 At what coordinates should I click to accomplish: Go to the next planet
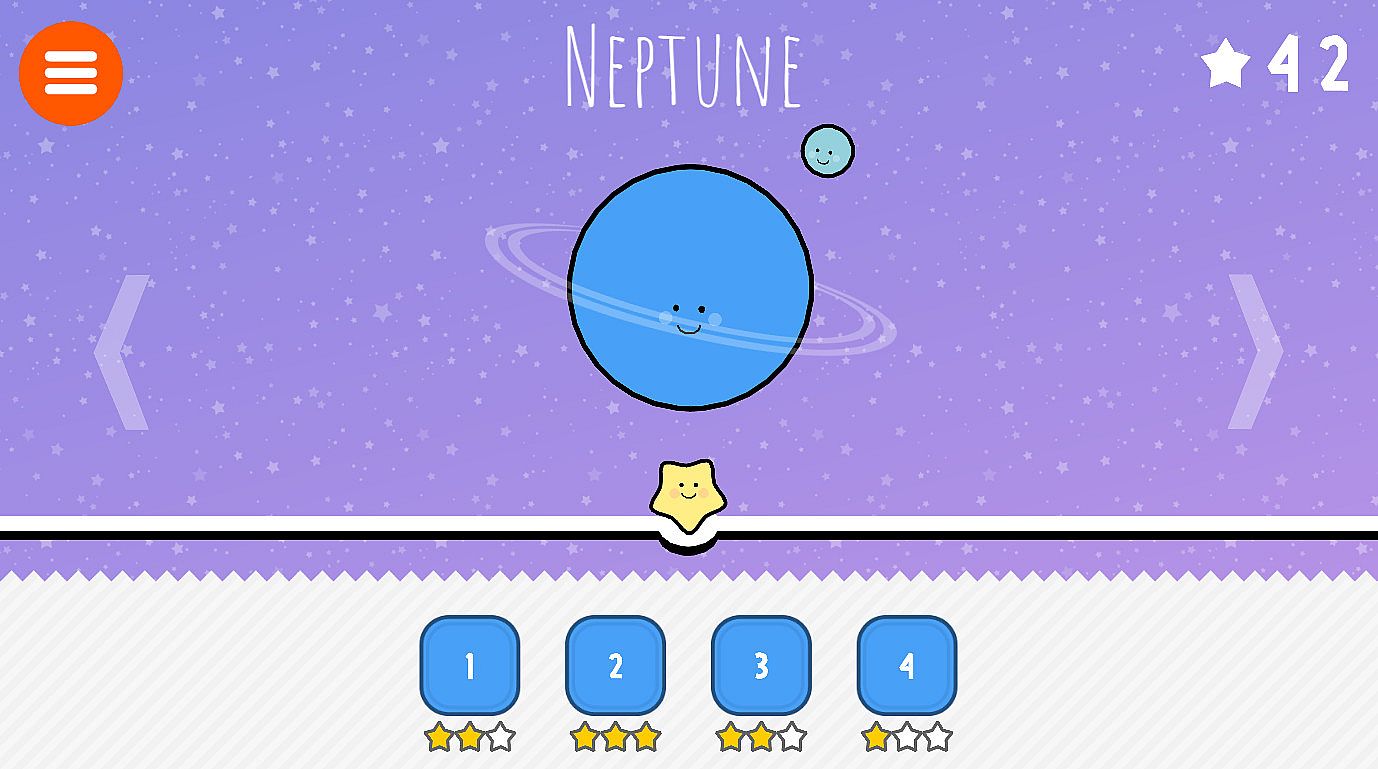point(1255,352)
